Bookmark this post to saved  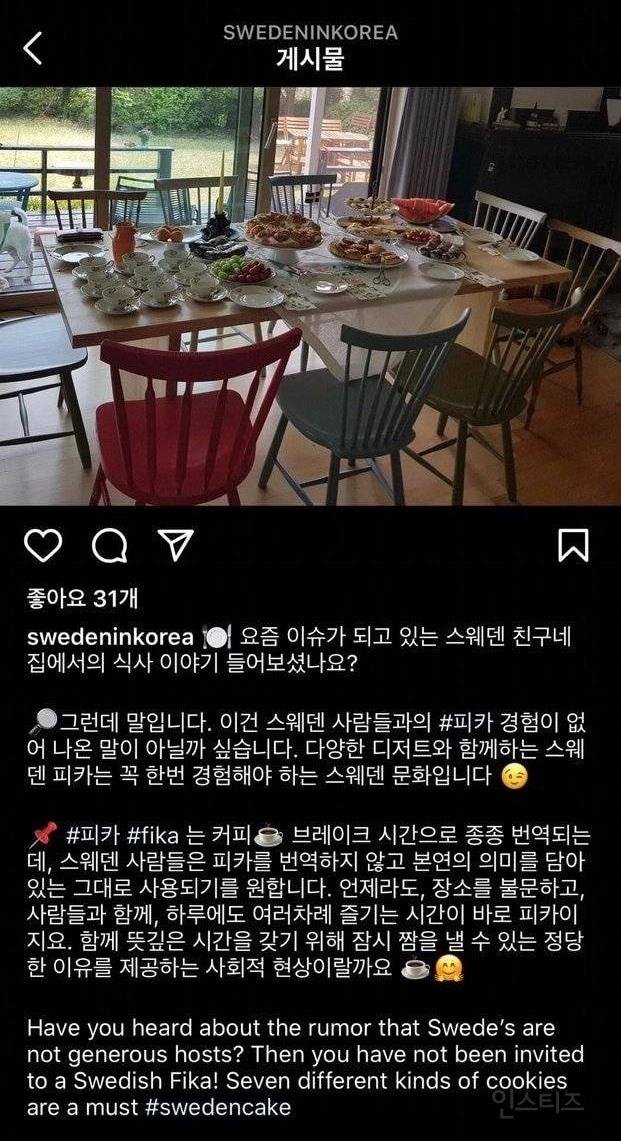click(573, 546)
